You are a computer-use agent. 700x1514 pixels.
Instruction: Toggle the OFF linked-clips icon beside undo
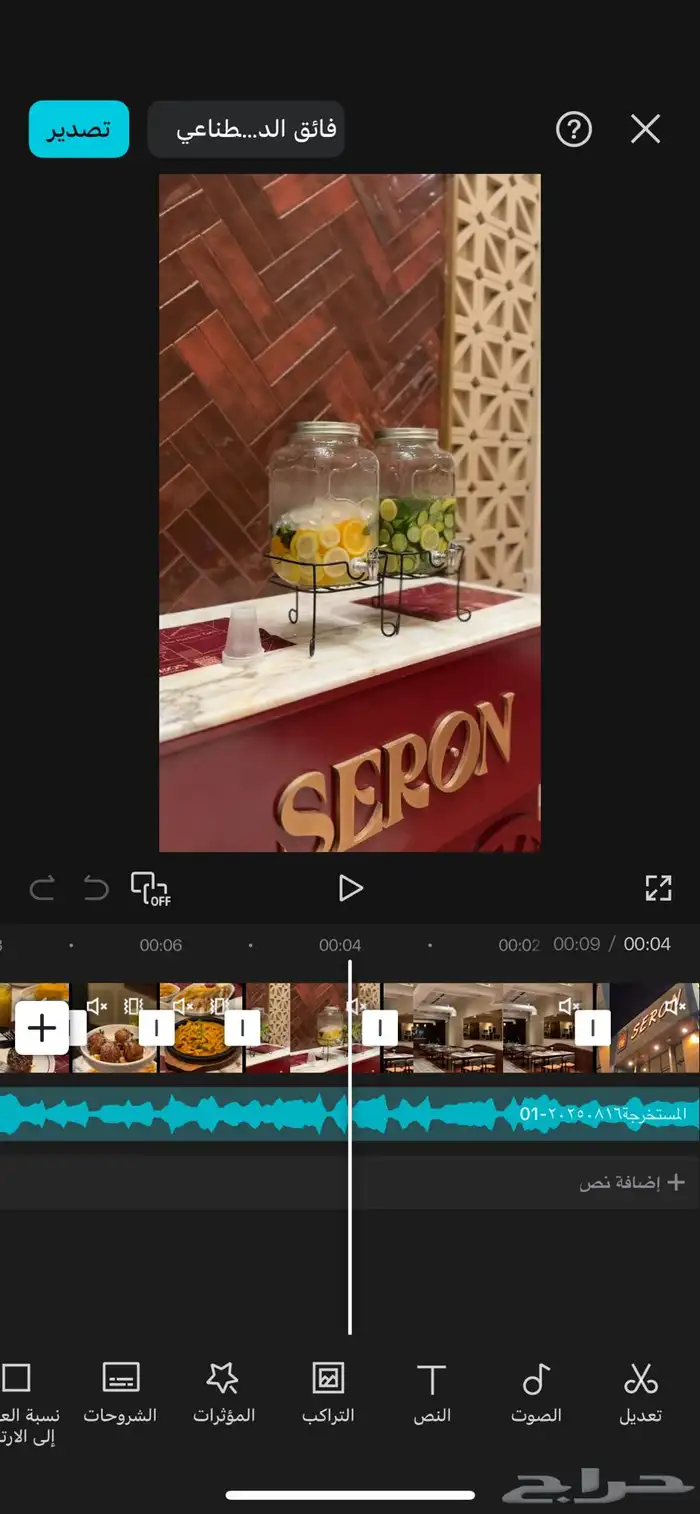coord(150,888)
